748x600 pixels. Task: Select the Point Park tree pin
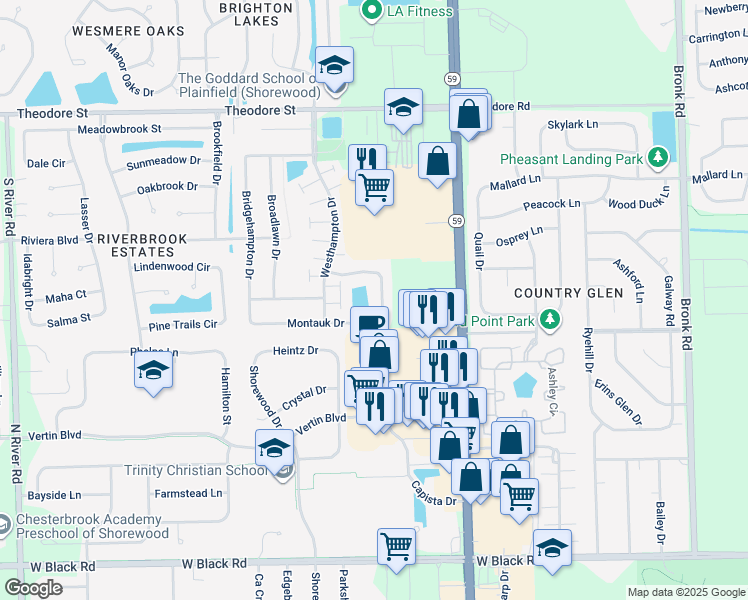pyautogui.click(x=548, y=319)
